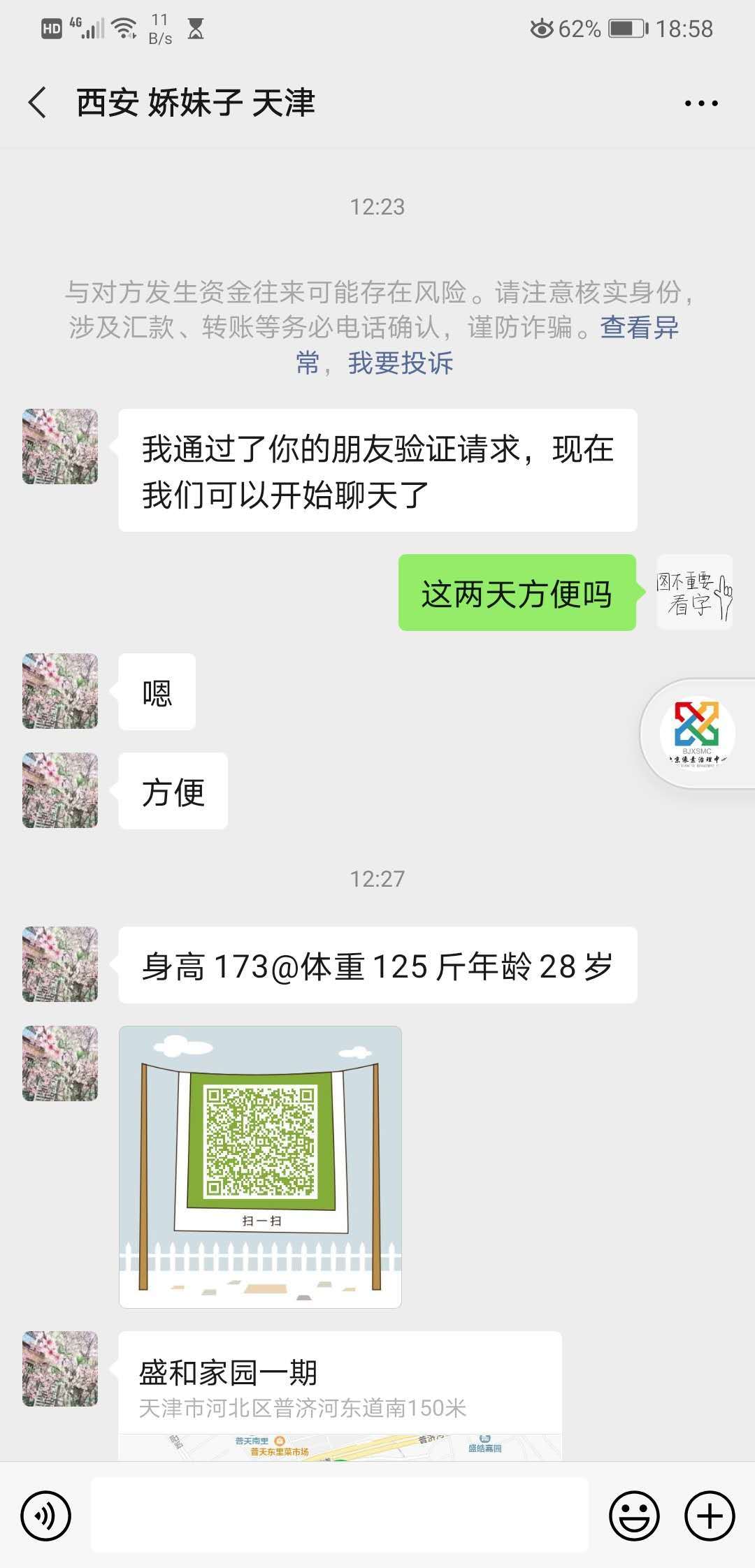Go back from this chat
Viewport: 755px width, 1568px height.
pyautogui.click(x=38, y=103)
